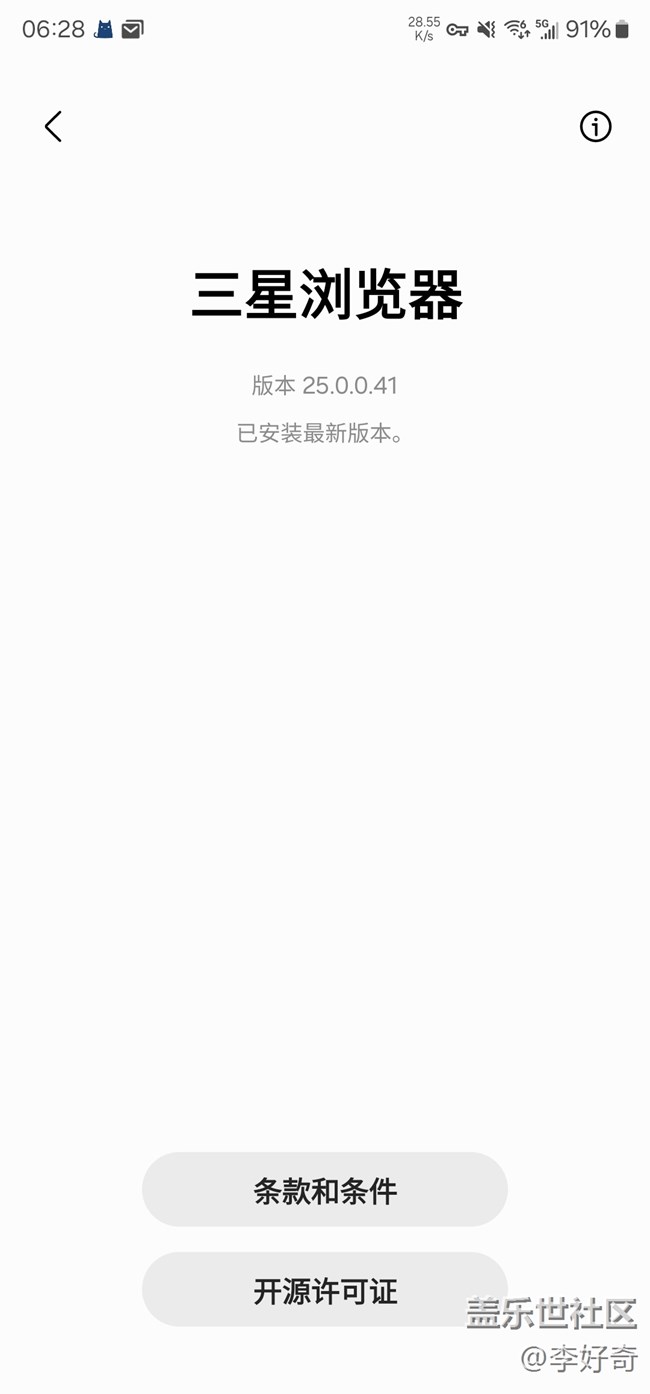View the 开源许可证 open source licenses
The image size is (650, 1394).
325,1290
